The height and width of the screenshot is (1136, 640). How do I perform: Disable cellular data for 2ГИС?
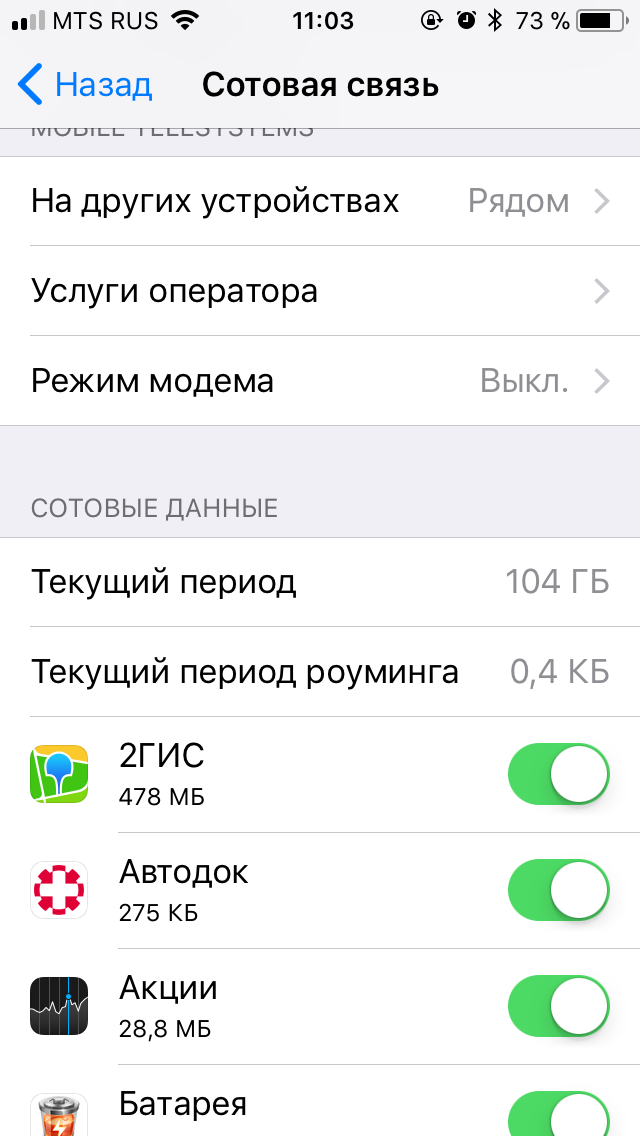(558, 774)
